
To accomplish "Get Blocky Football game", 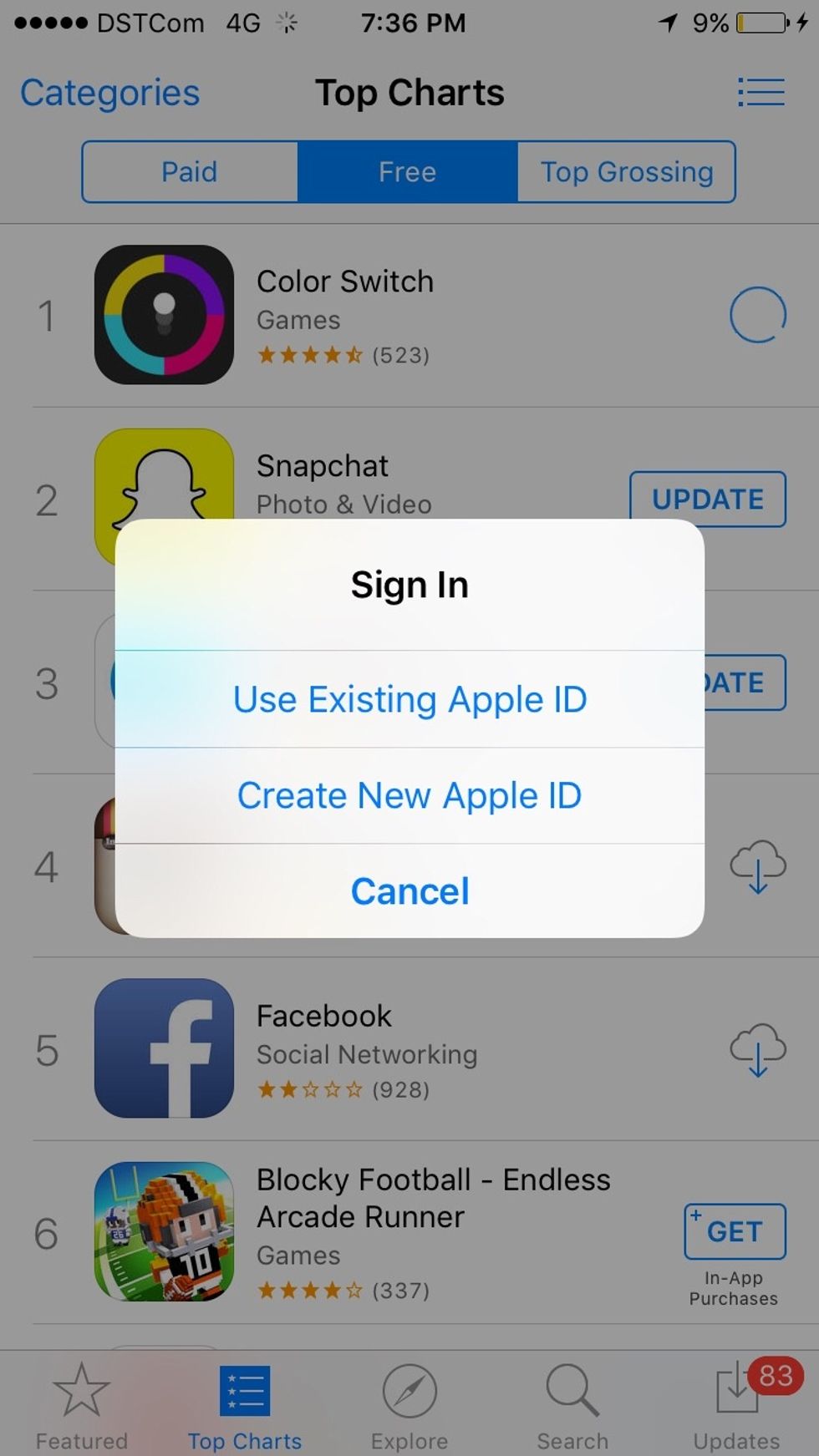I will tap(734, 1231).
